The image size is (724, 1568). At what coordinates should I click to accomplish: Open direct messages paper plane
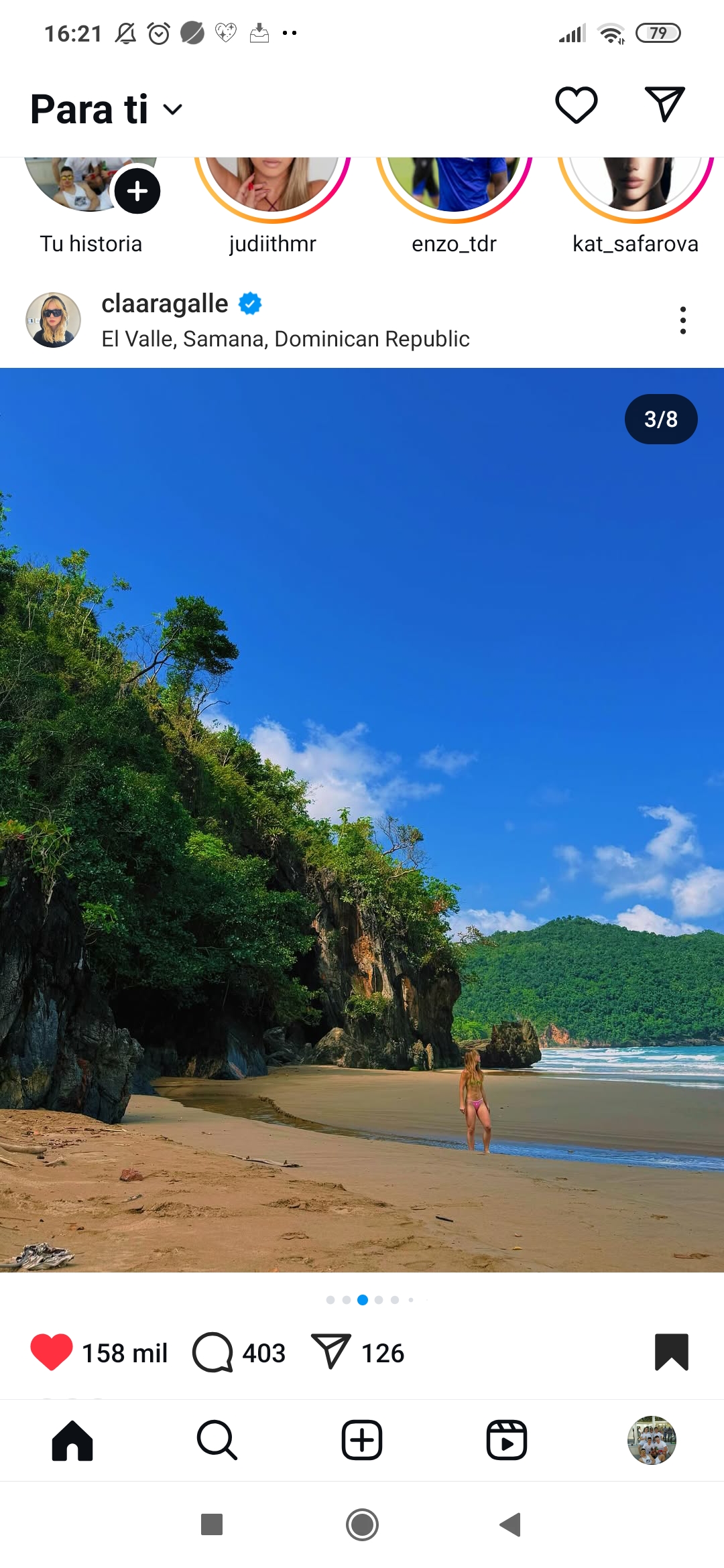point(664,105)
